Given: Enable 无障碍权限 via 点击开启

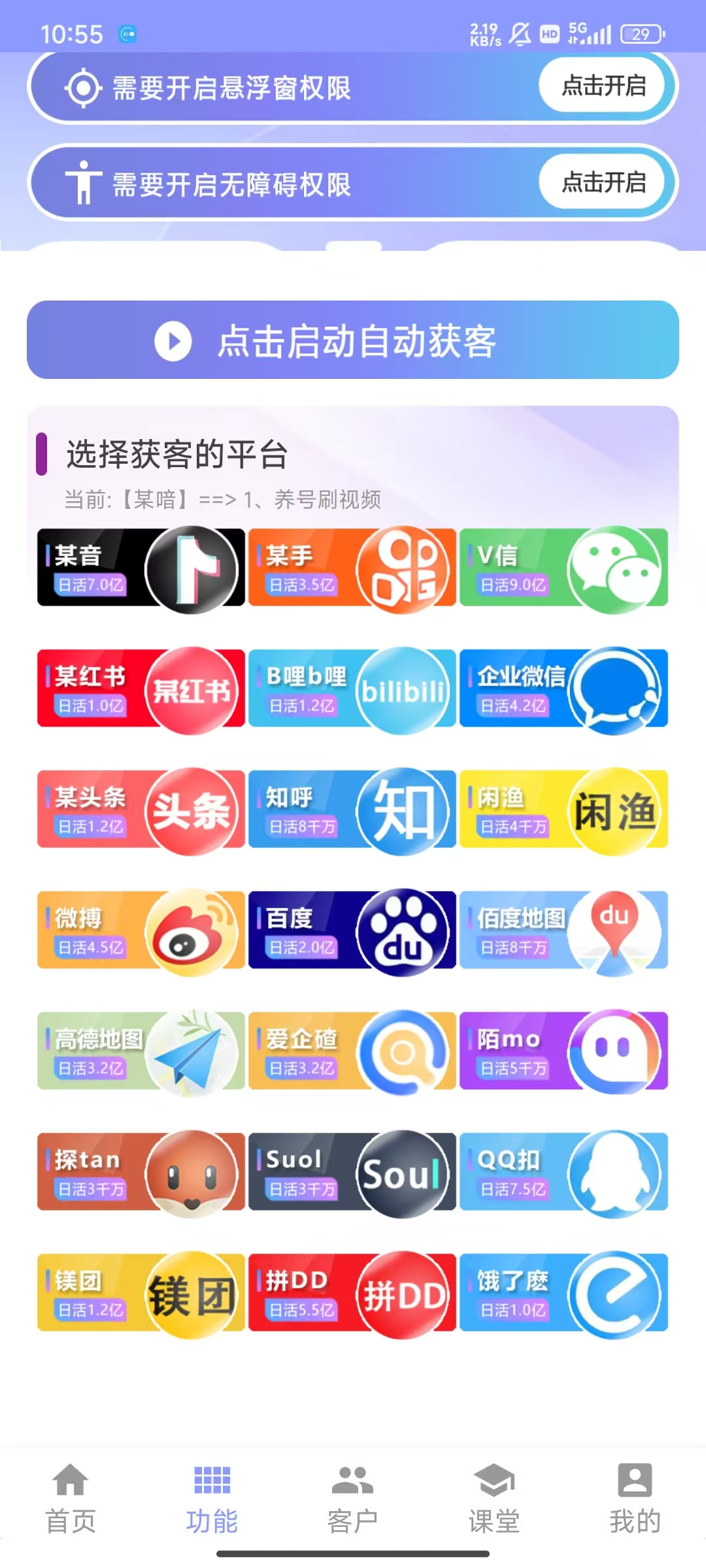Looking at the screenshot, I should click(x=603, y=183).
